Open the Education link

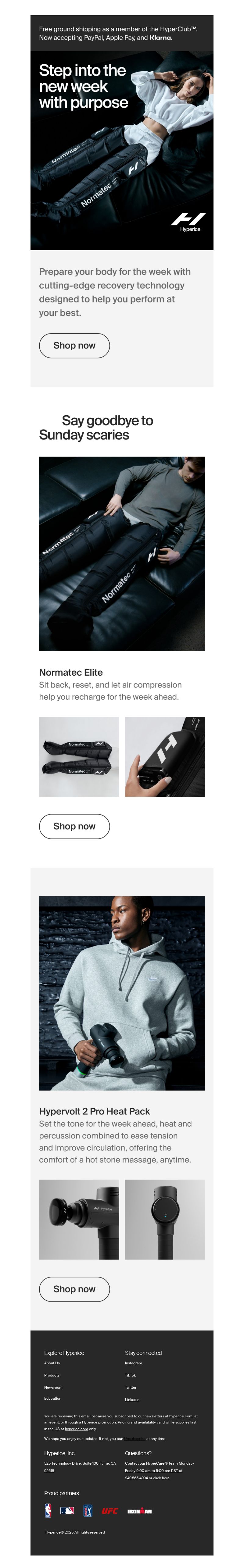coord(52,1398)
